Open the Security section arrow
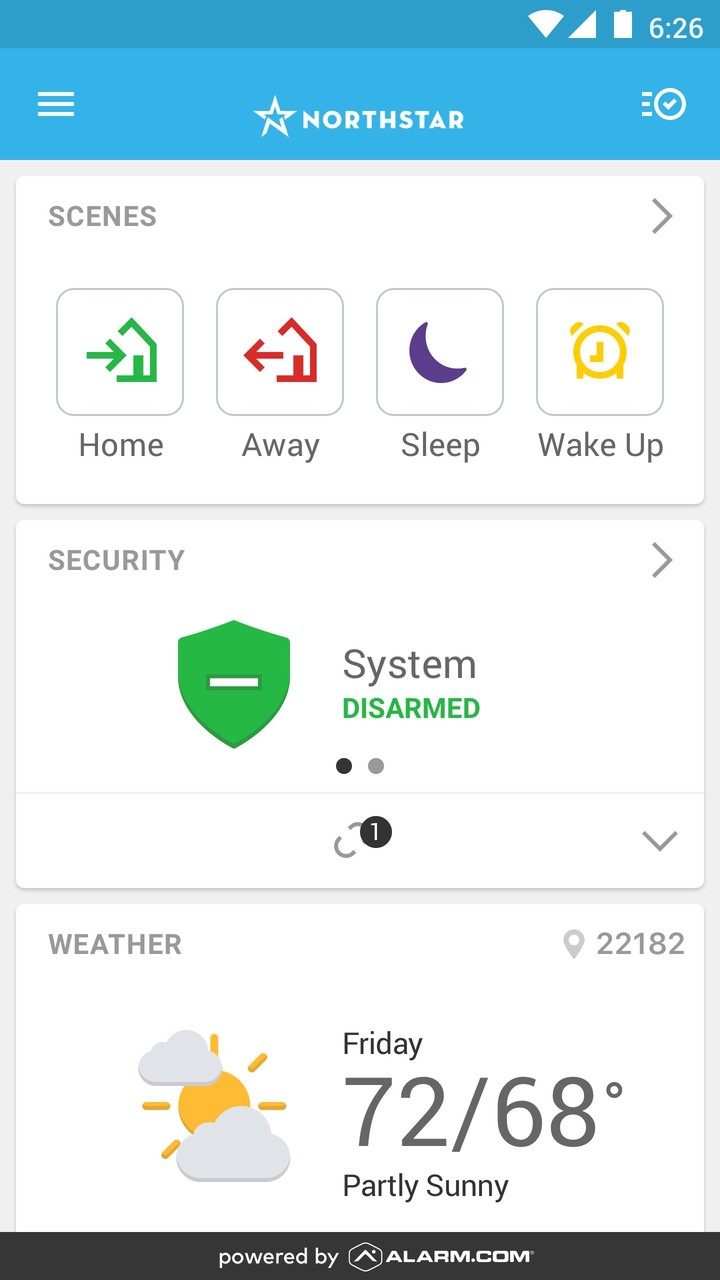This screenshot has height=1280, width=720. pos(661,560)
